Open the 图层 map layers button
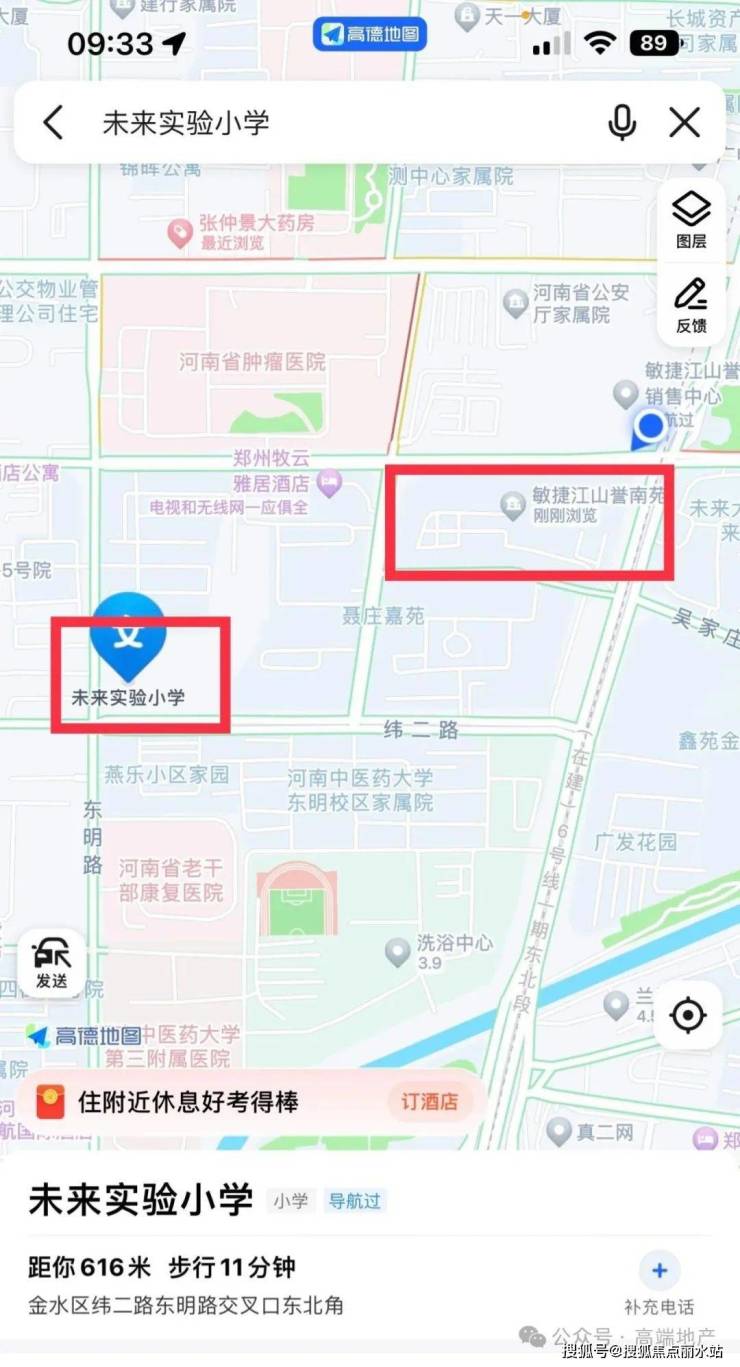The height and width of the screenshot is (1367, 740). pyautogui.click(x=691, y=220)
